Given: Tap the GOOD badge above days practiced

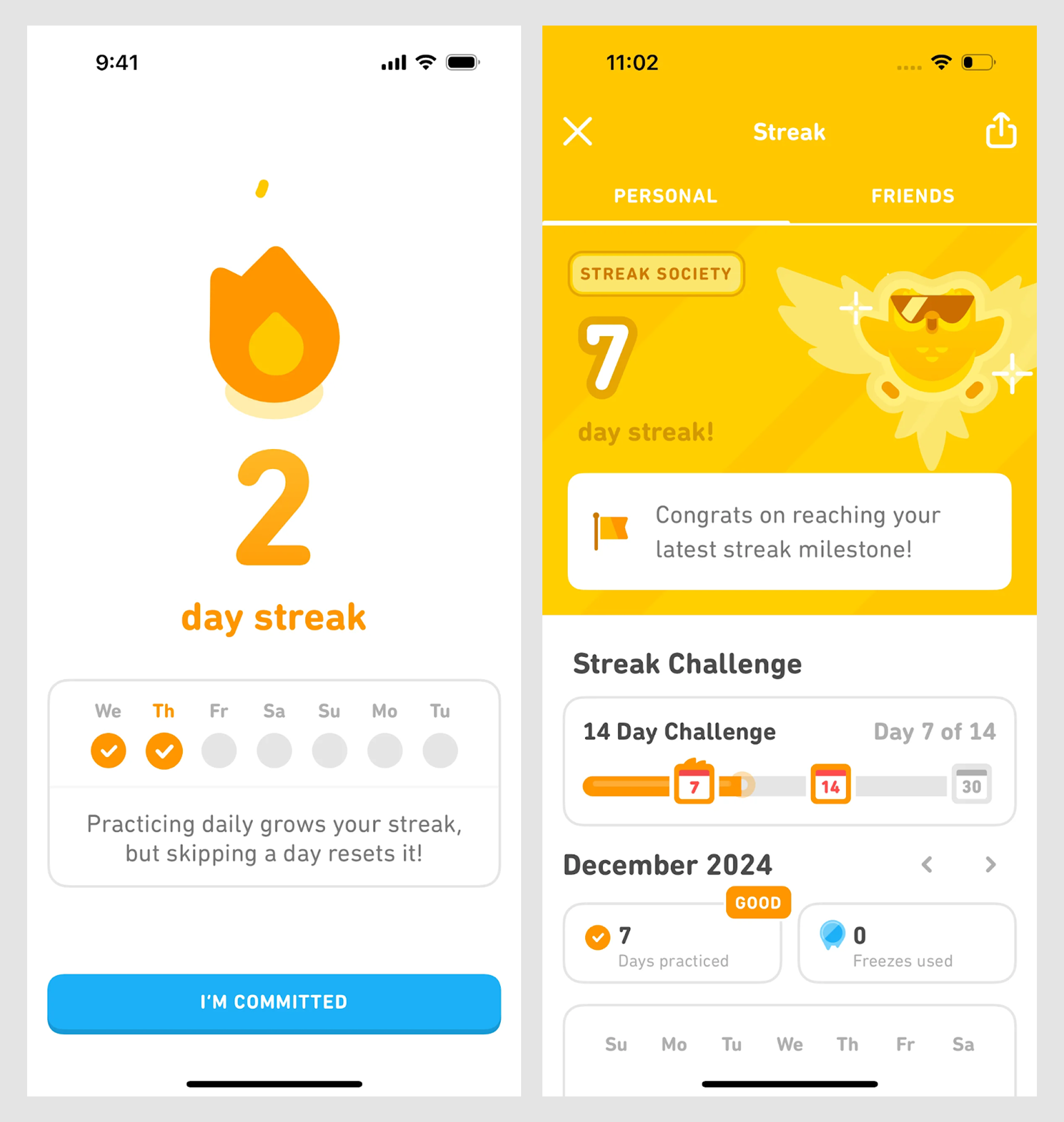Looking at the screenshot, I should (758, 903).
